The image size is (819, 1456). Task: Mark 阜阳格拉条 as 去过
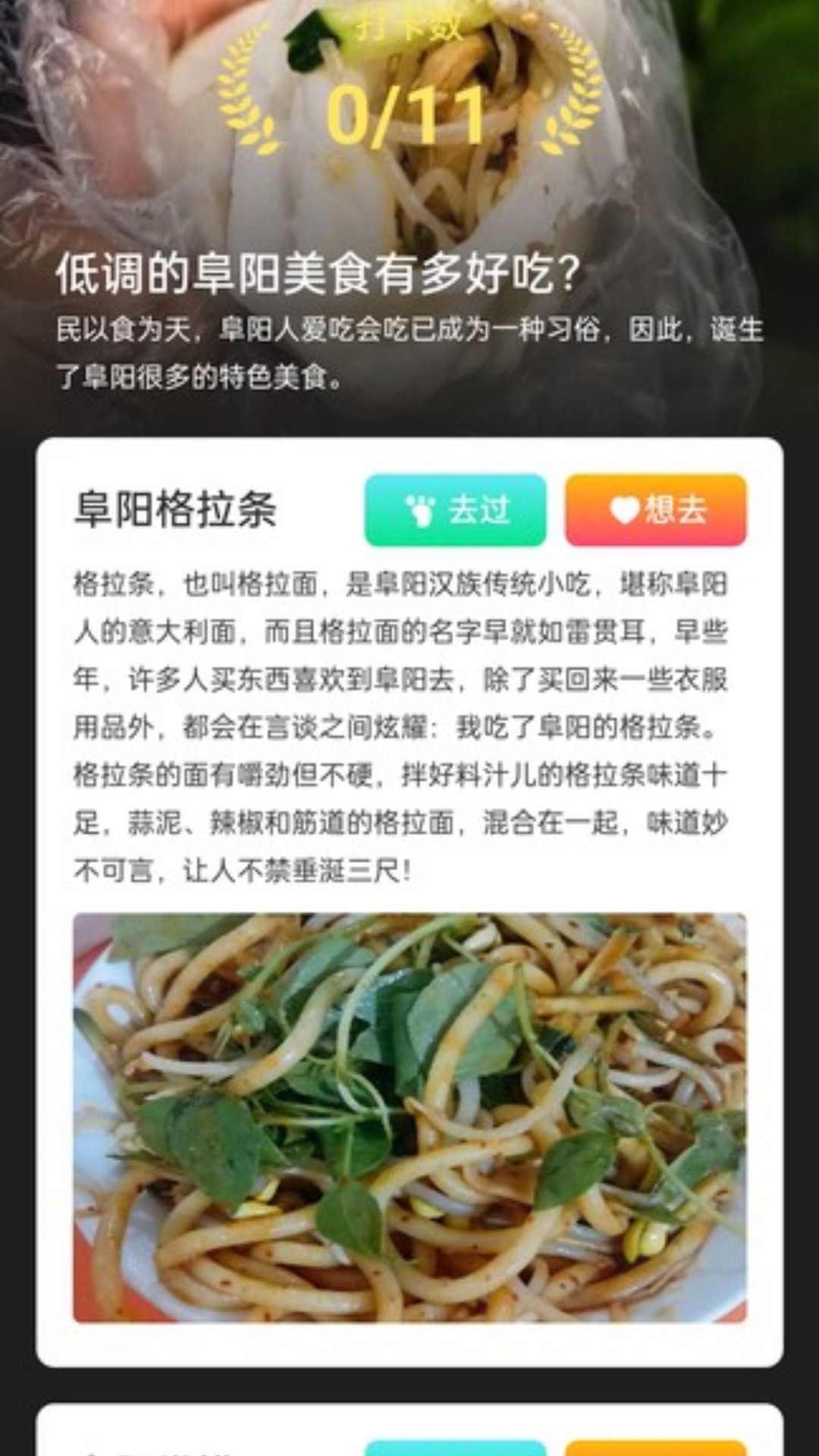(455, 510)
